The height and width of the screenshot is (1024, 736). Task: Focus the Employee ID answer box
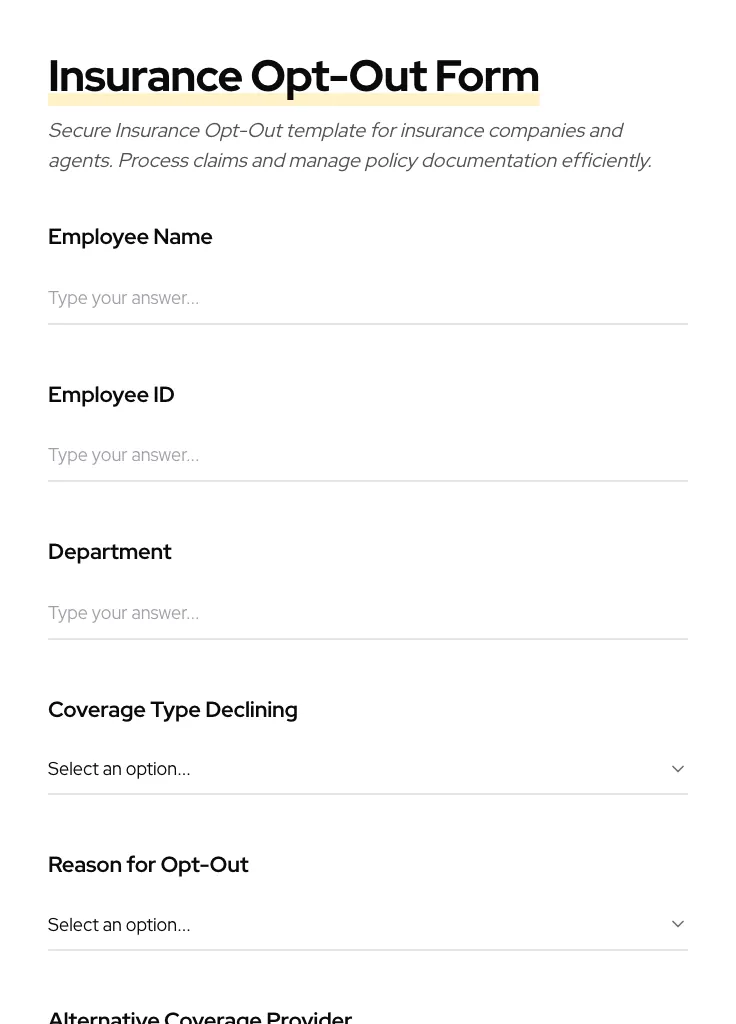pyautogui.click(x=368, y=455)
